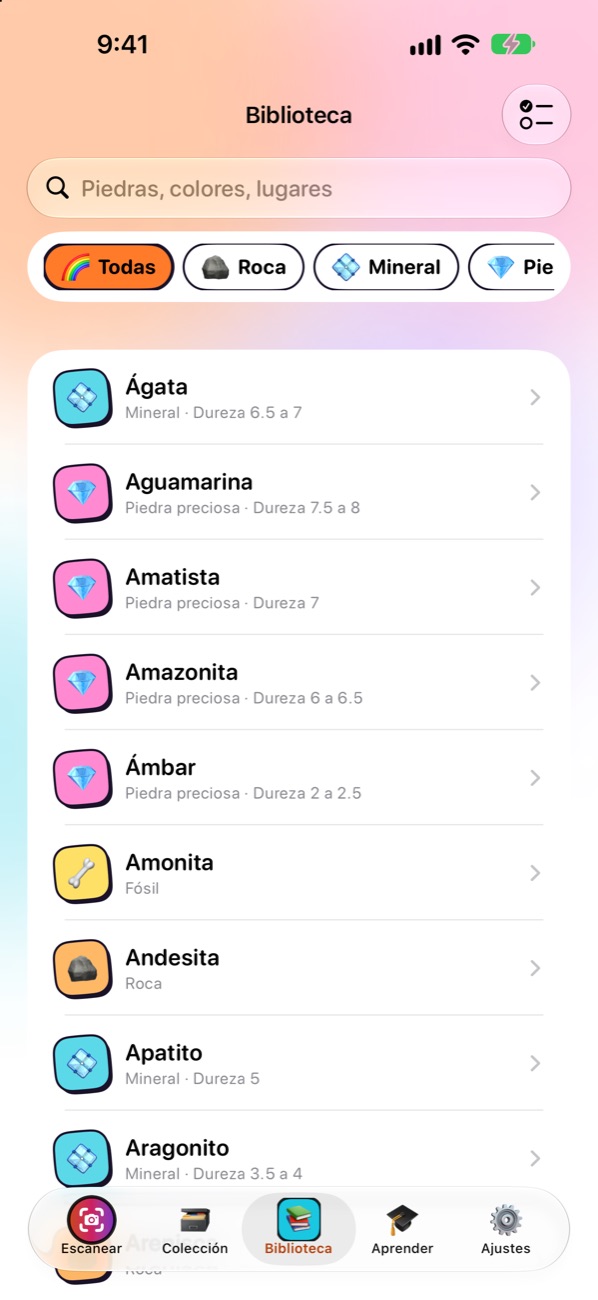The width and height of the screenshot is (598, 1300).
Task: View details for Amatista
Action: click(299, 587)
